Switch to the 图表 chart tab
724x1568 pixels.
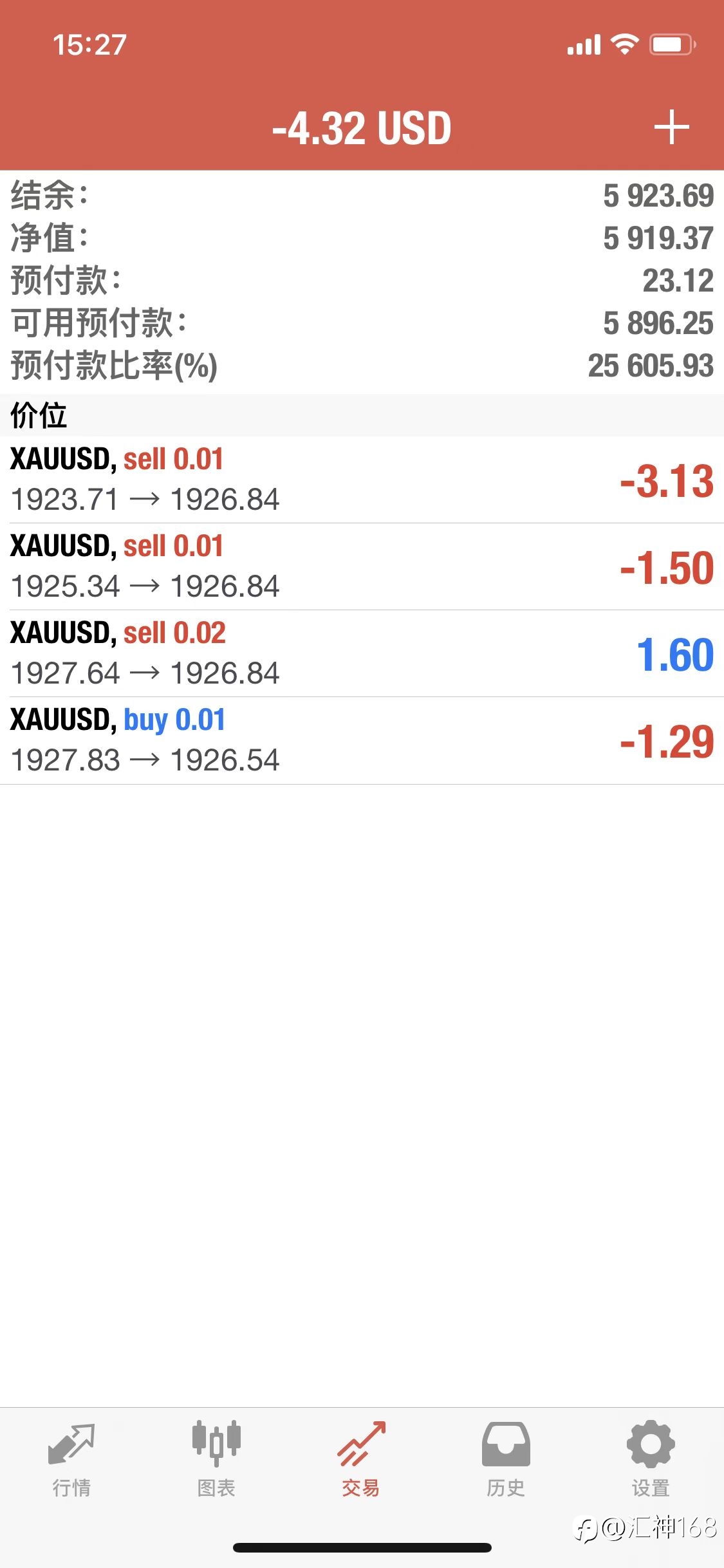[x=216, y=1459]
